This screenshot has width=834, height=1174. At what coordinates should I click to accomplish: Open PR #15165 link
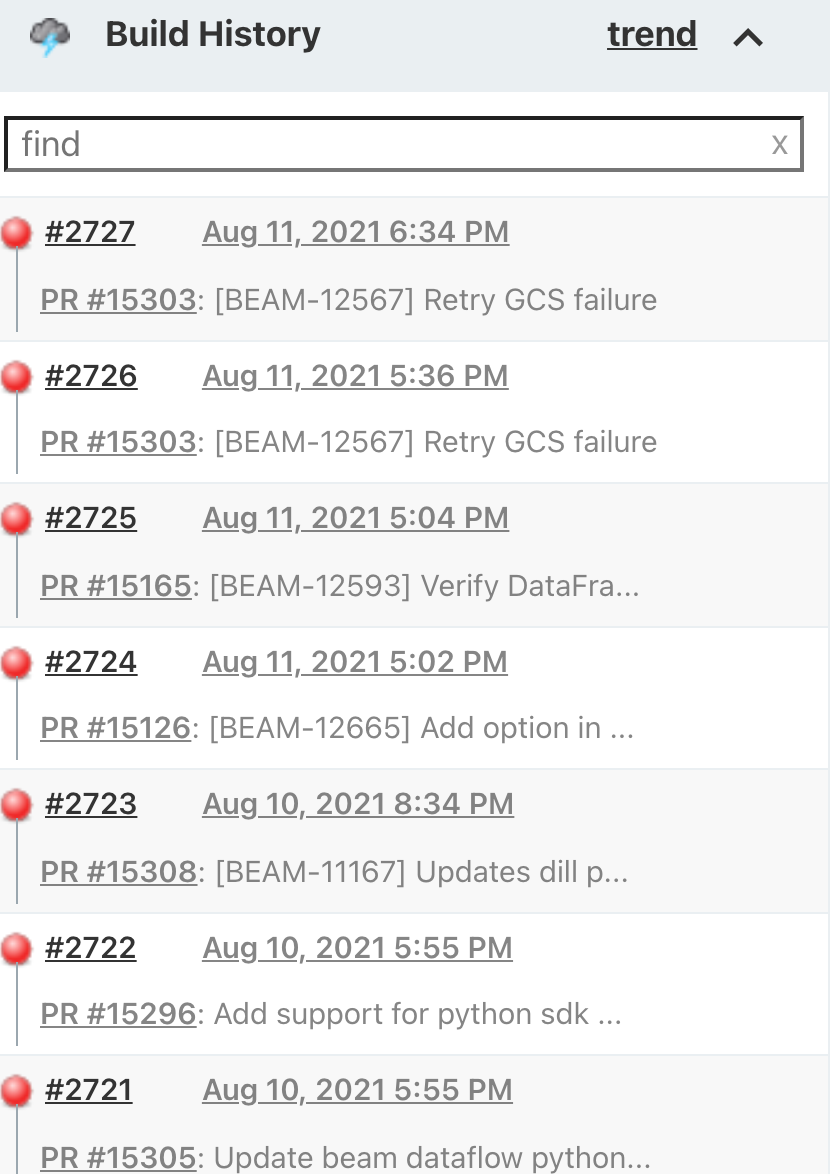point(115,585)
